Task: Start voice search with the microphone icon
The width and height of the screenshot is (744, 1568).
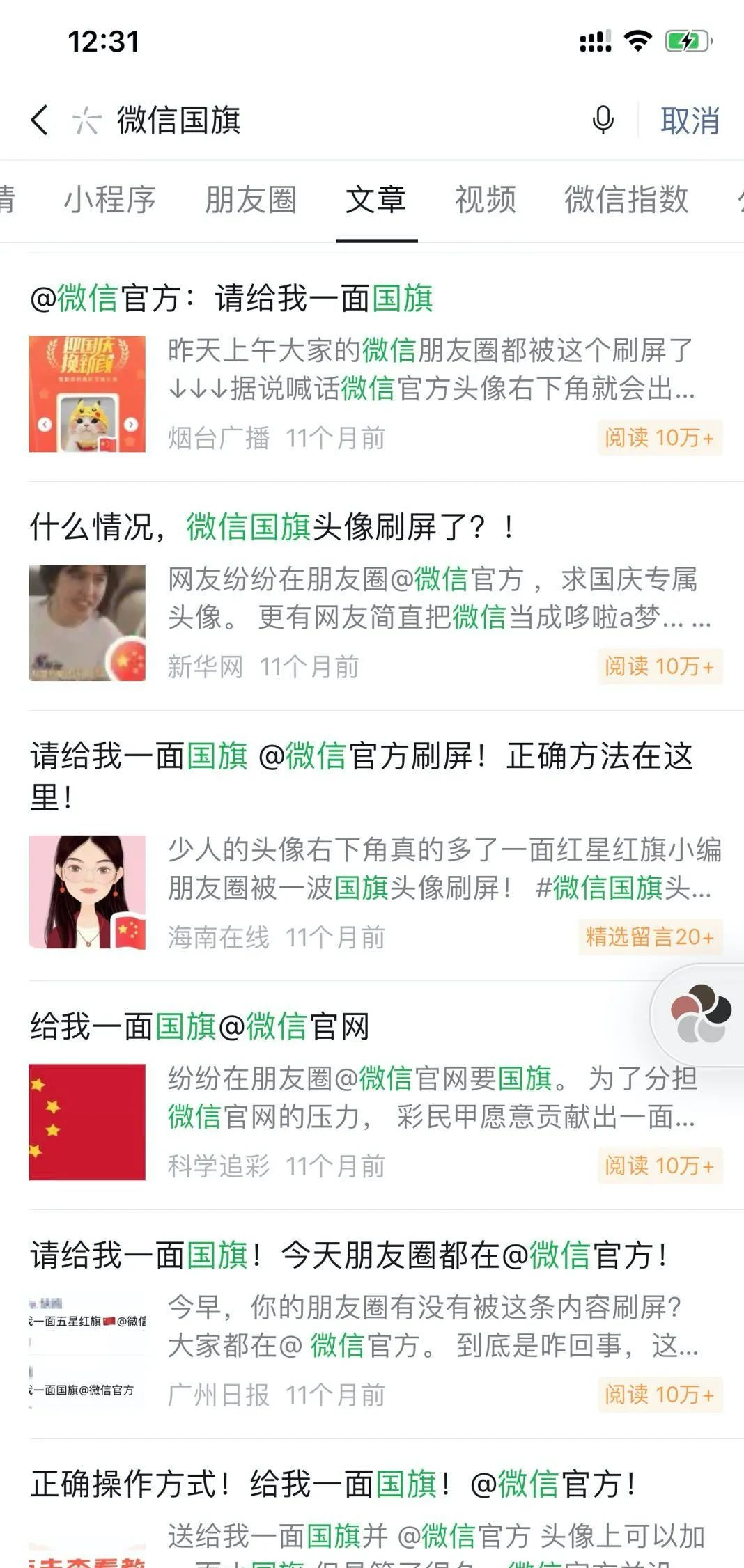Action: tap(603, 120)
